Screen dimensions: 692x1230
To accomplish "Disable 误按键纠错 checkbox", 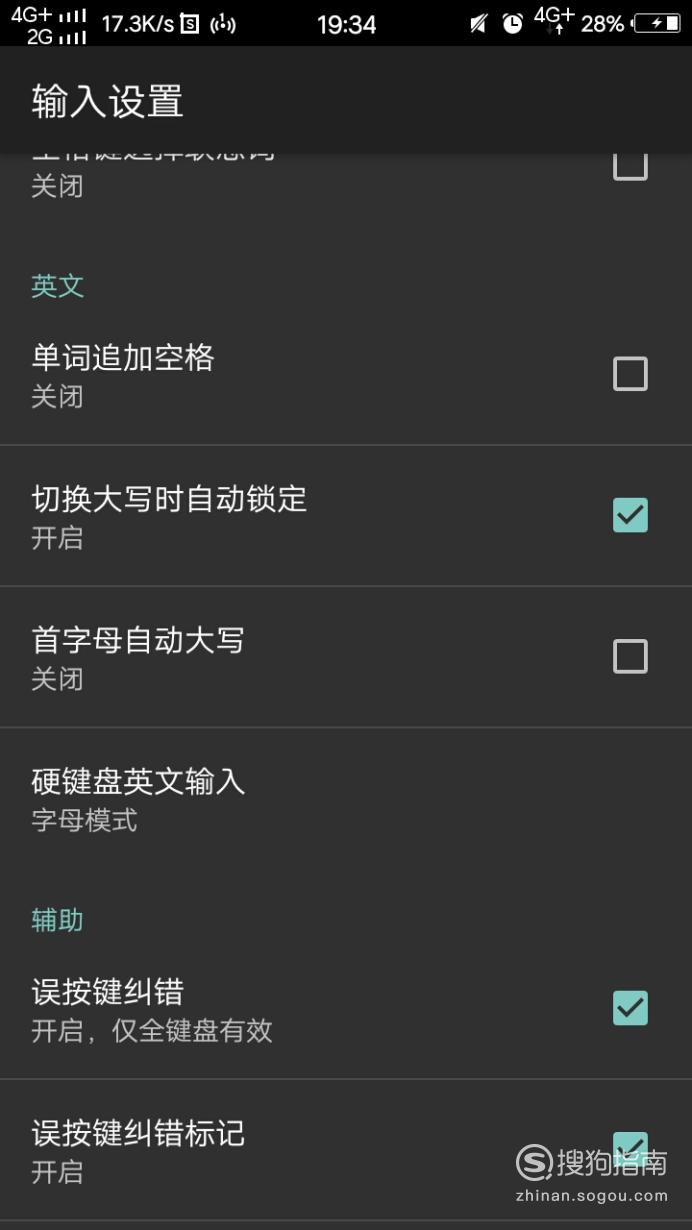I will coord(630,1008).
